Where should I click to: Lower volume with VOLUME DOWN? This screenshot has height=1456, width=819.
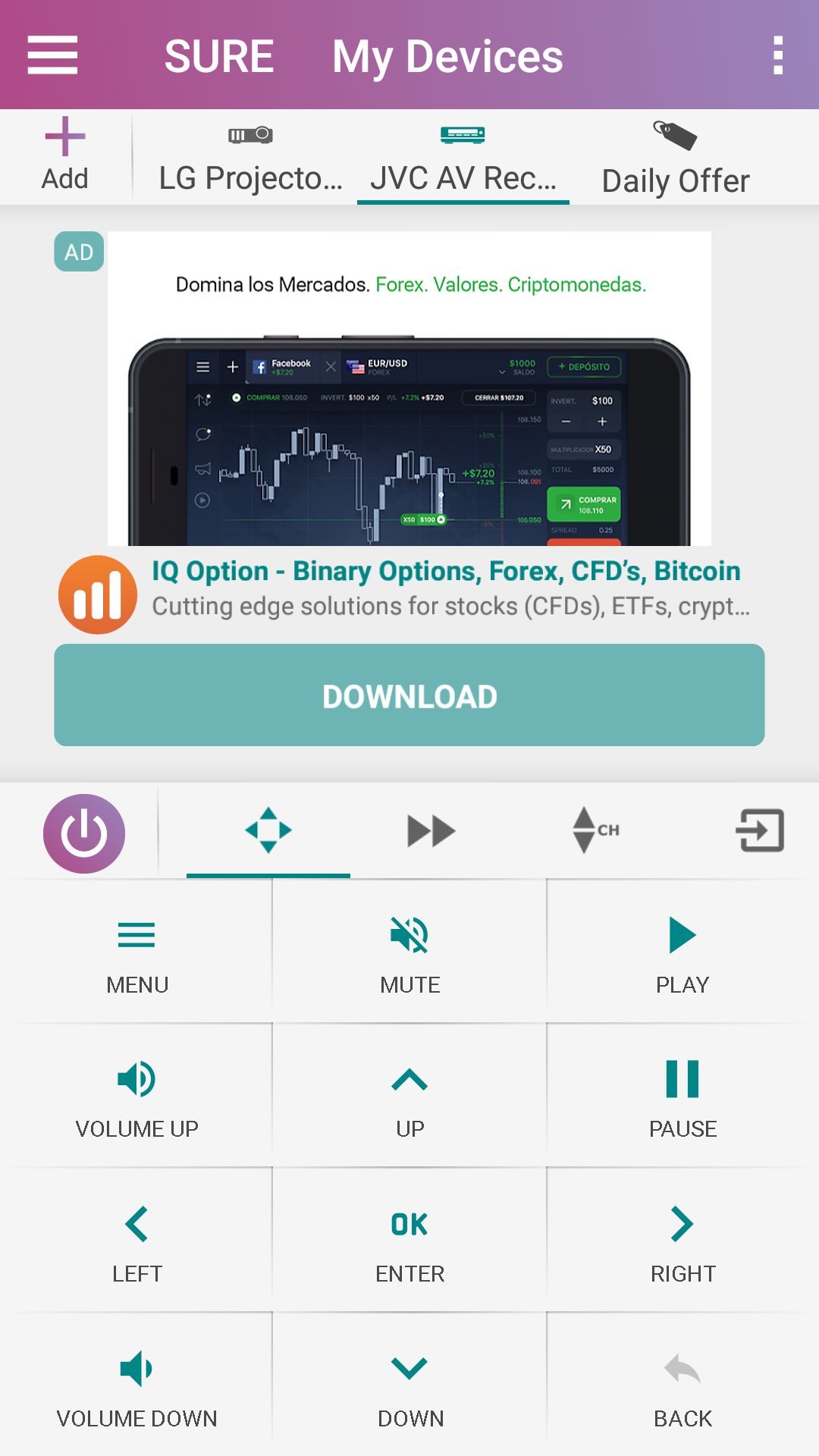(137, 1385)
